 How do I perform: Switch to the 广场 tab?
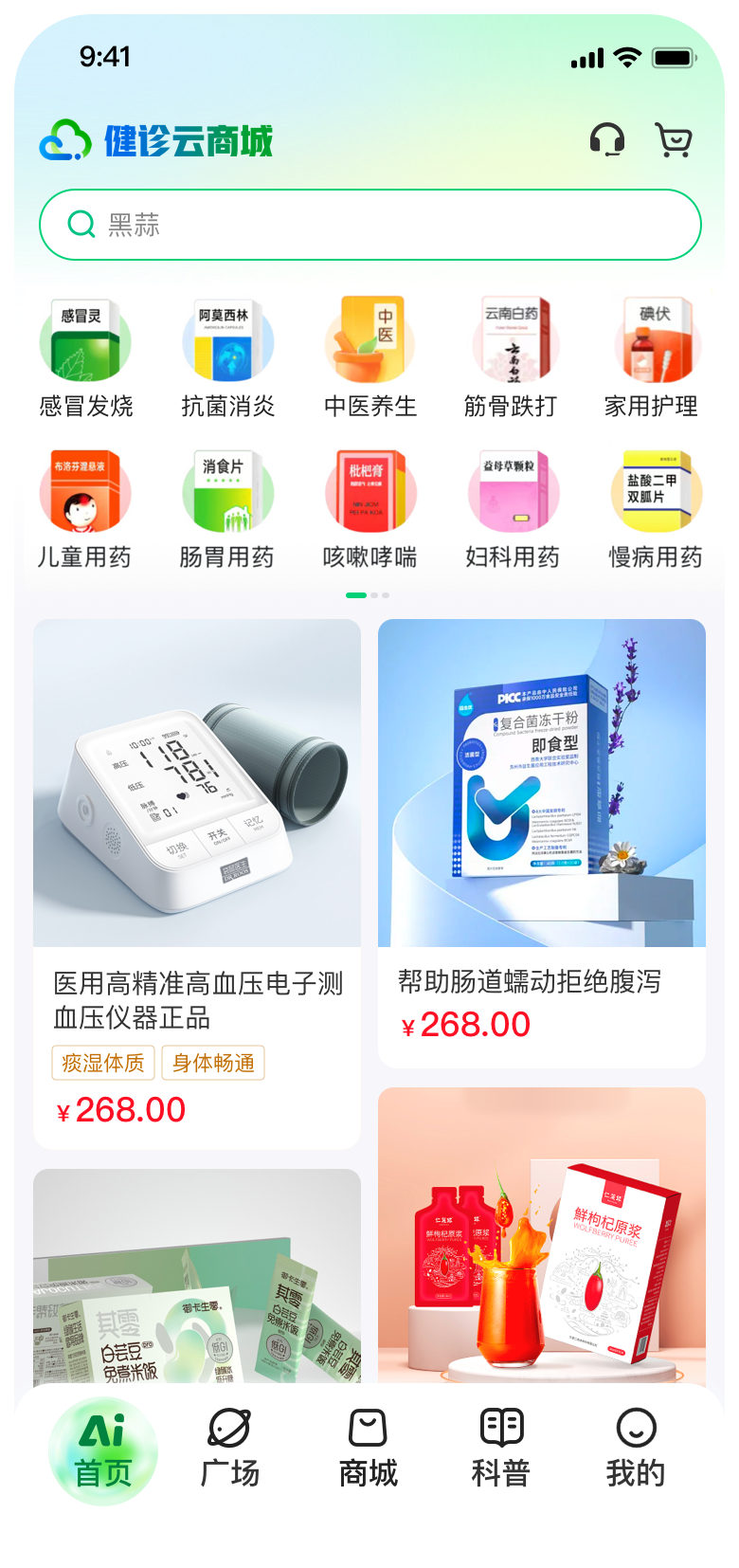[229, 1448]
